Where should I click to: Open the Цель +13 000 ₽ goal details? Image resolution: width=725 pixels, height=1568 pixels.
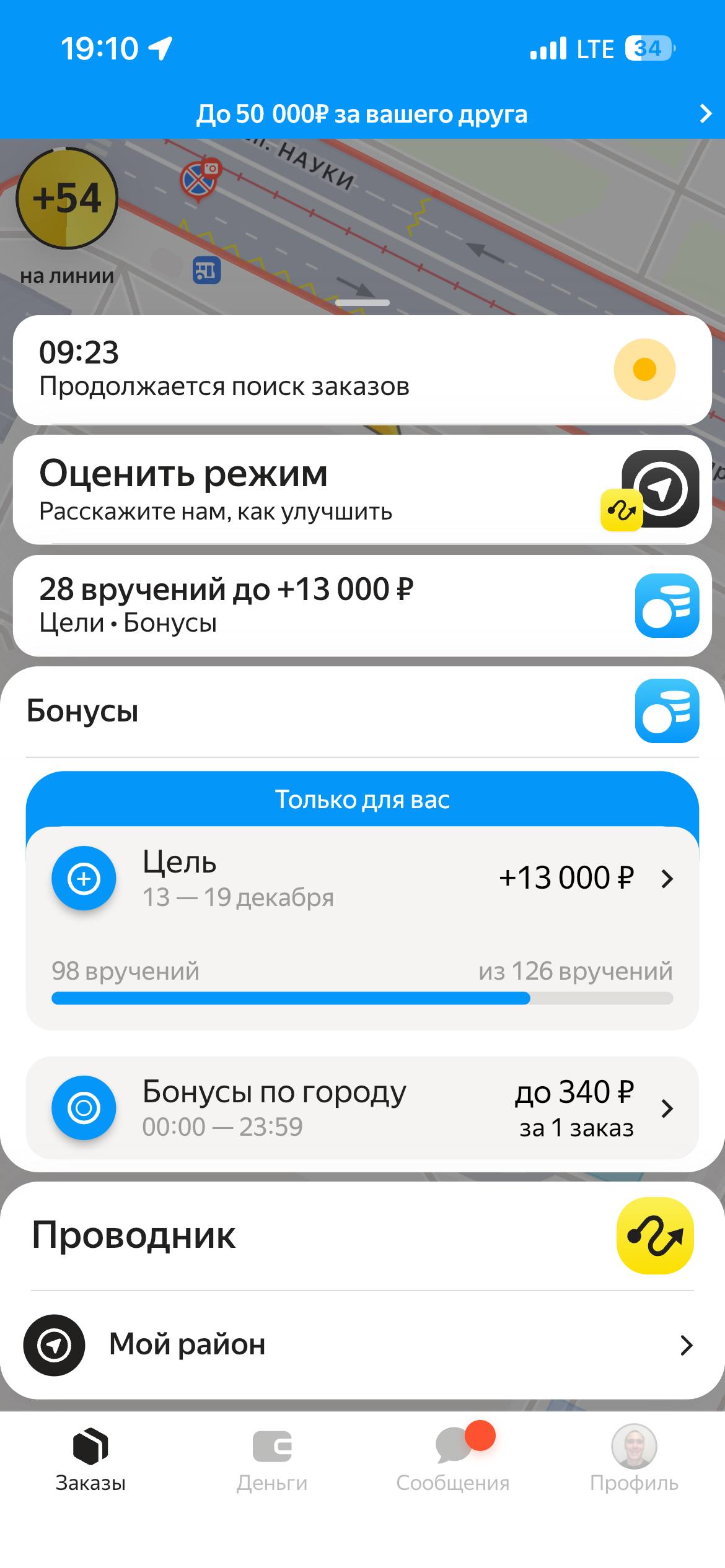362,879
